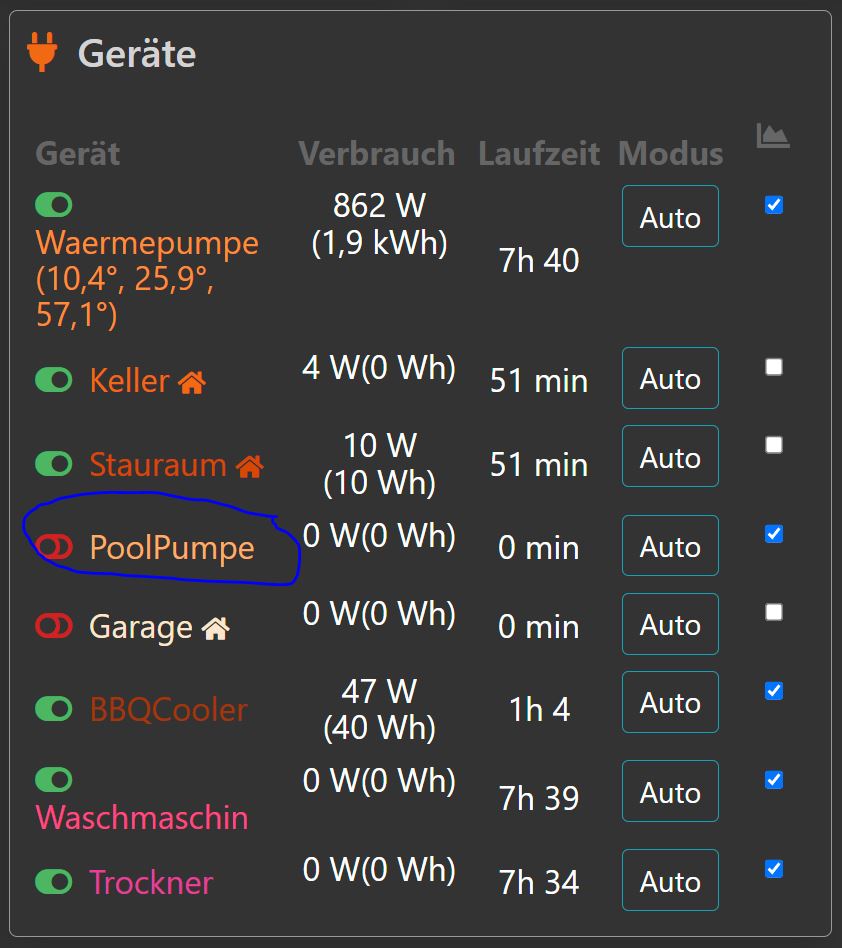The height and width of the screenshot is (948, 842).
Task: Switch off the Waschmaschin toggle
Action: coord(54,779)
